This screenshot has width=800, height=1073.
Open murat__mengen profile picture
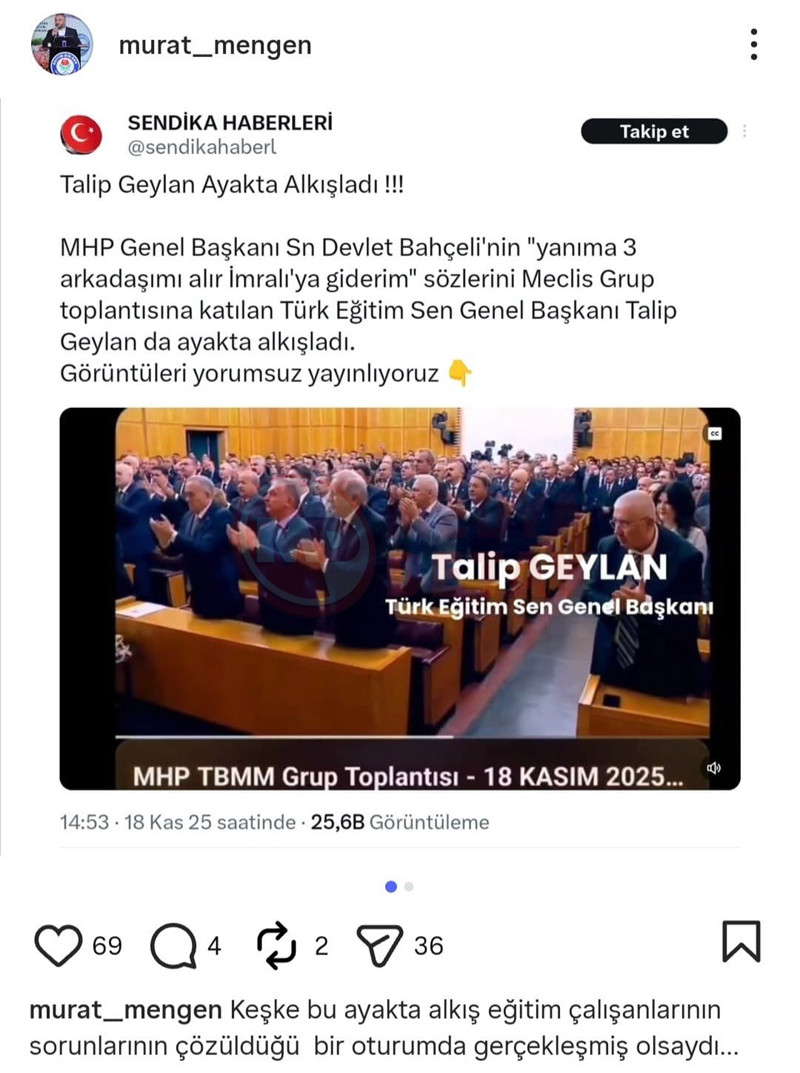tap(63, 44)
